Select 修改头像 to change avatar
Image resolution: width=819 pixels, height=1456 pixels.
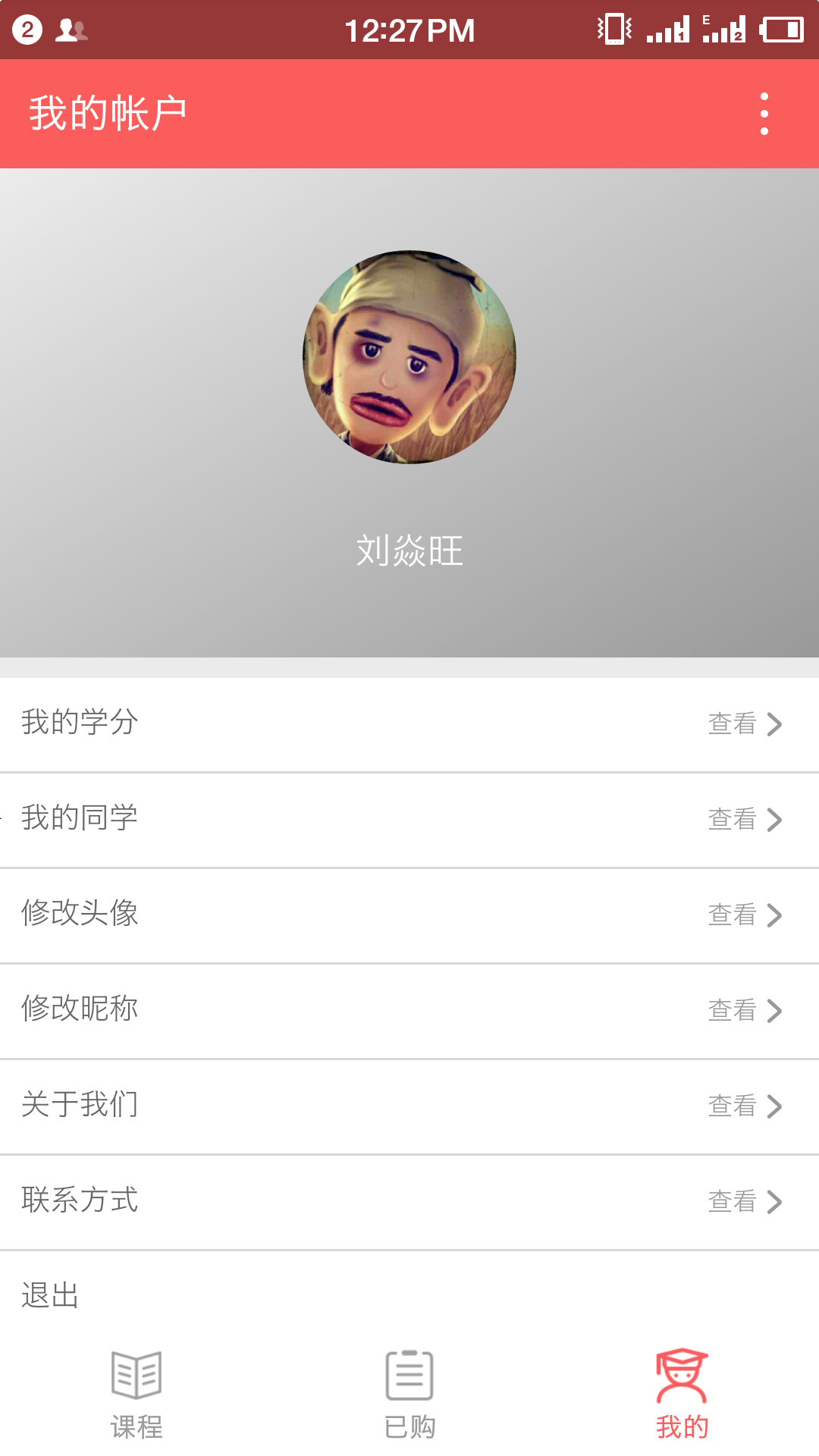[x=409, y=915]
